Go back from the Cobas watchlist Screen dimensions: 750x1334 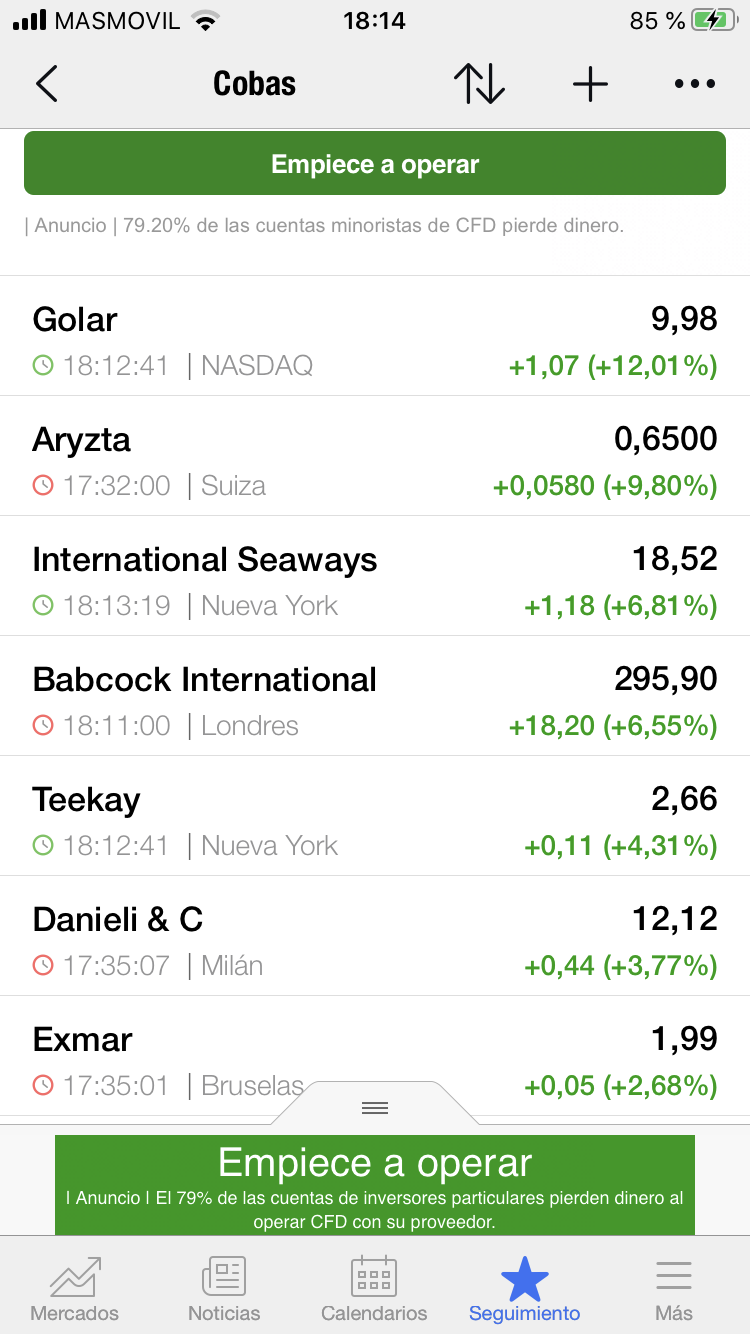tap(47, 84)
